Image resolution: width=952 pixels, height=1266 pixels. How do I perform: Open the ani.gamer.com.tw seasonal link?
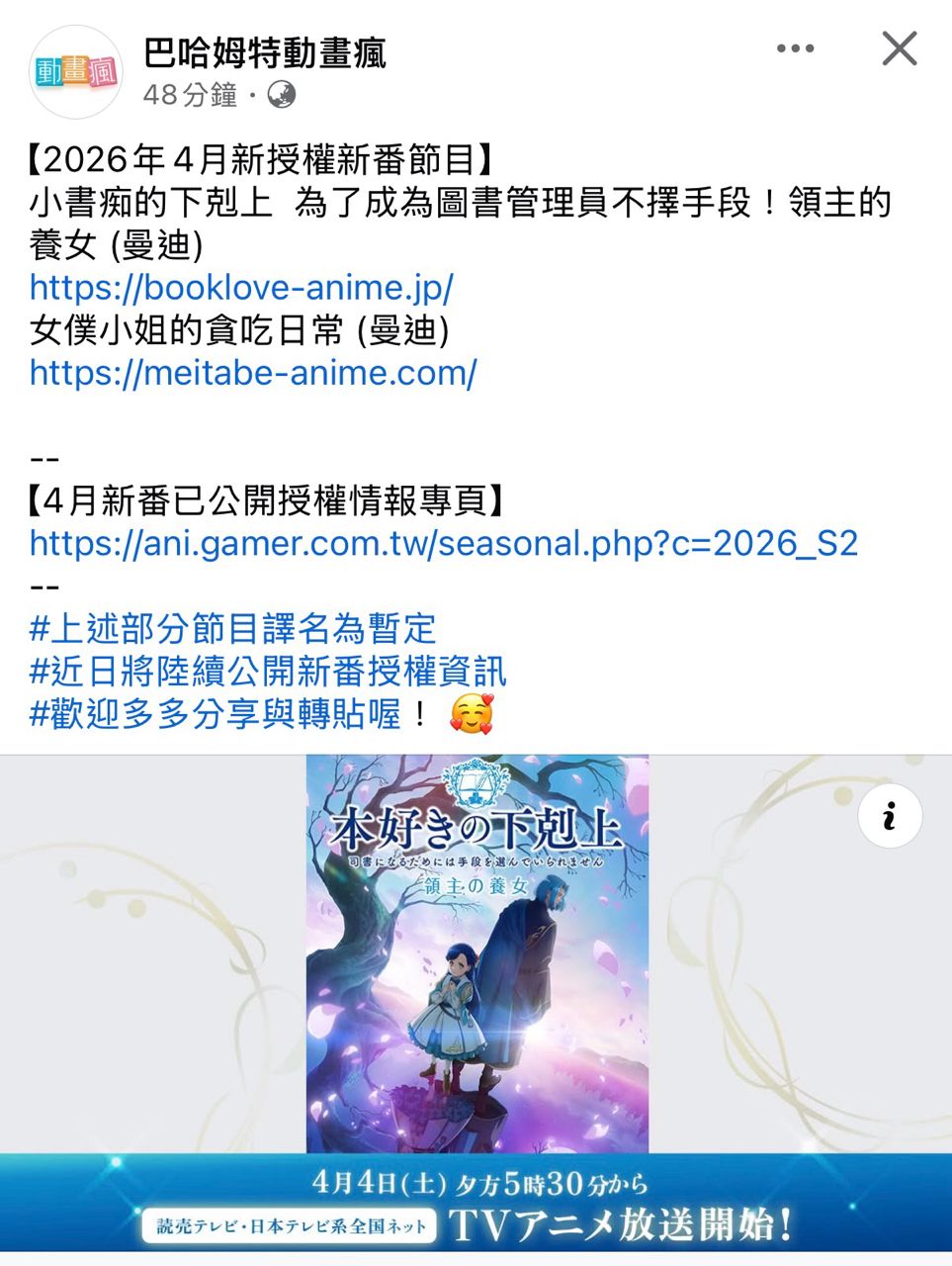pyautogui.click(x=443, y=543)
